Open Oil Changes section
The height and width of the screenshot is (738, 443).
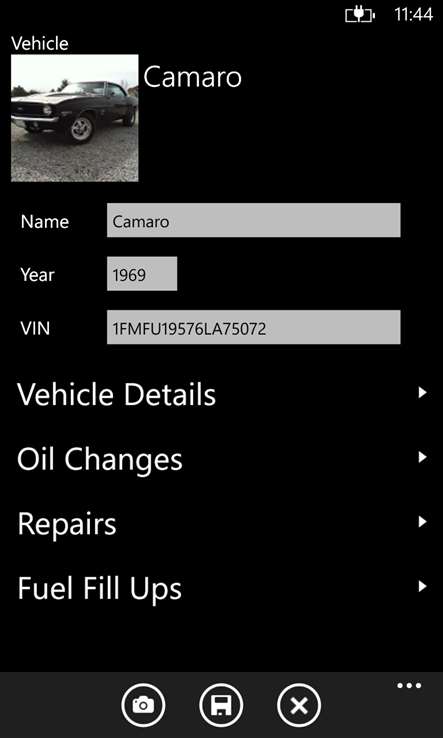221,458
